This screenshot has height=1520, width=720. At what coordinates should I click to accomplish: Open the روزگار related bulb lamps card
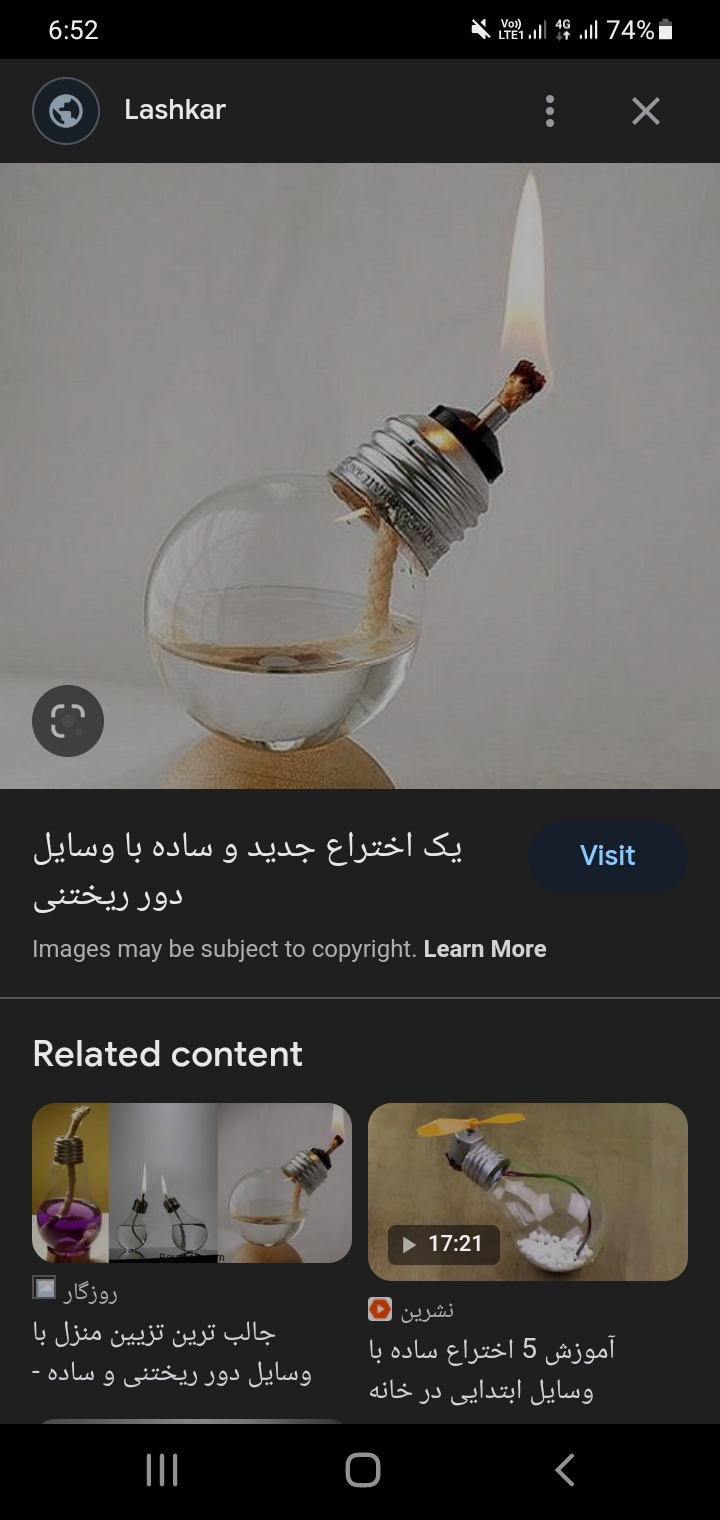pyautogui.click(x=192, y=1183)
